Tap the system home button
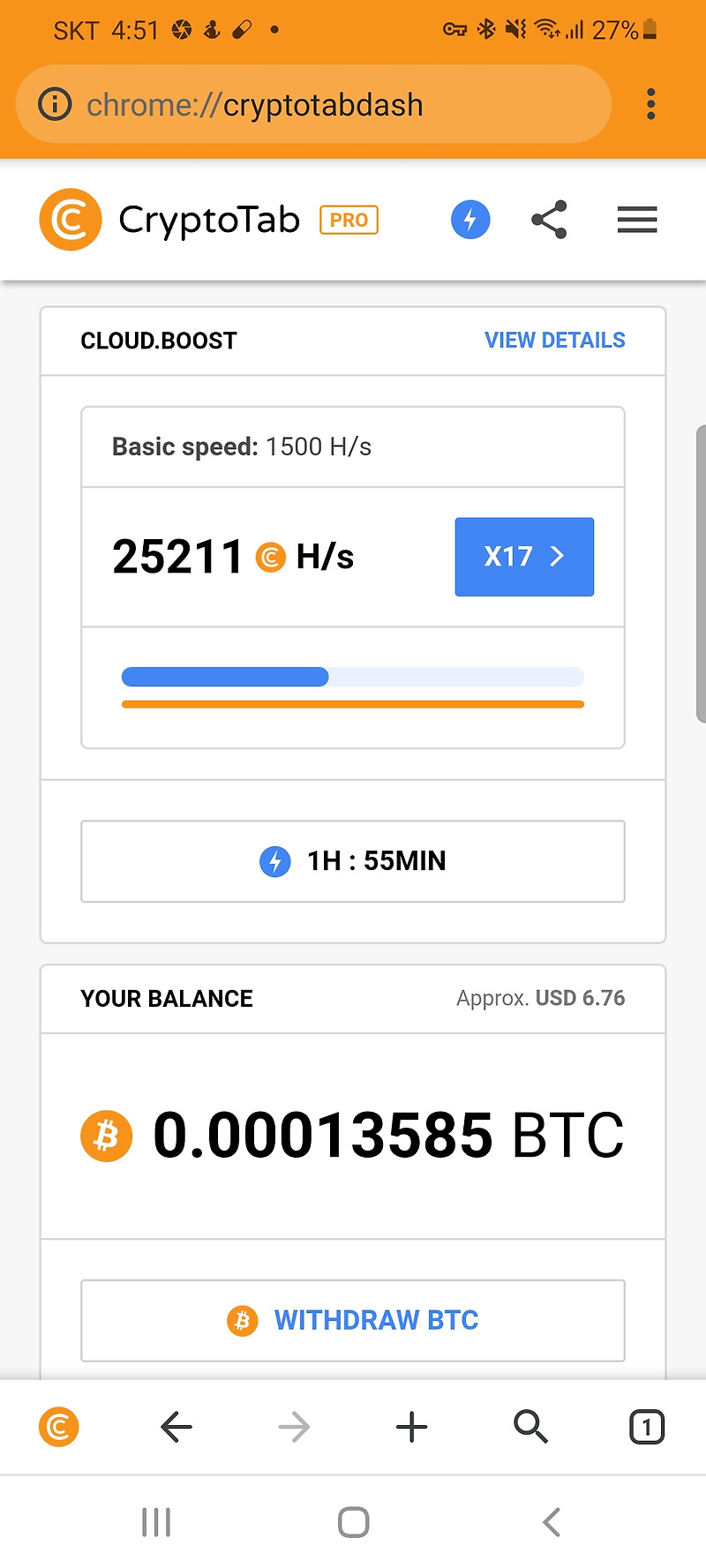This screenshot has width=706, height=1568. coord(353,1522)
